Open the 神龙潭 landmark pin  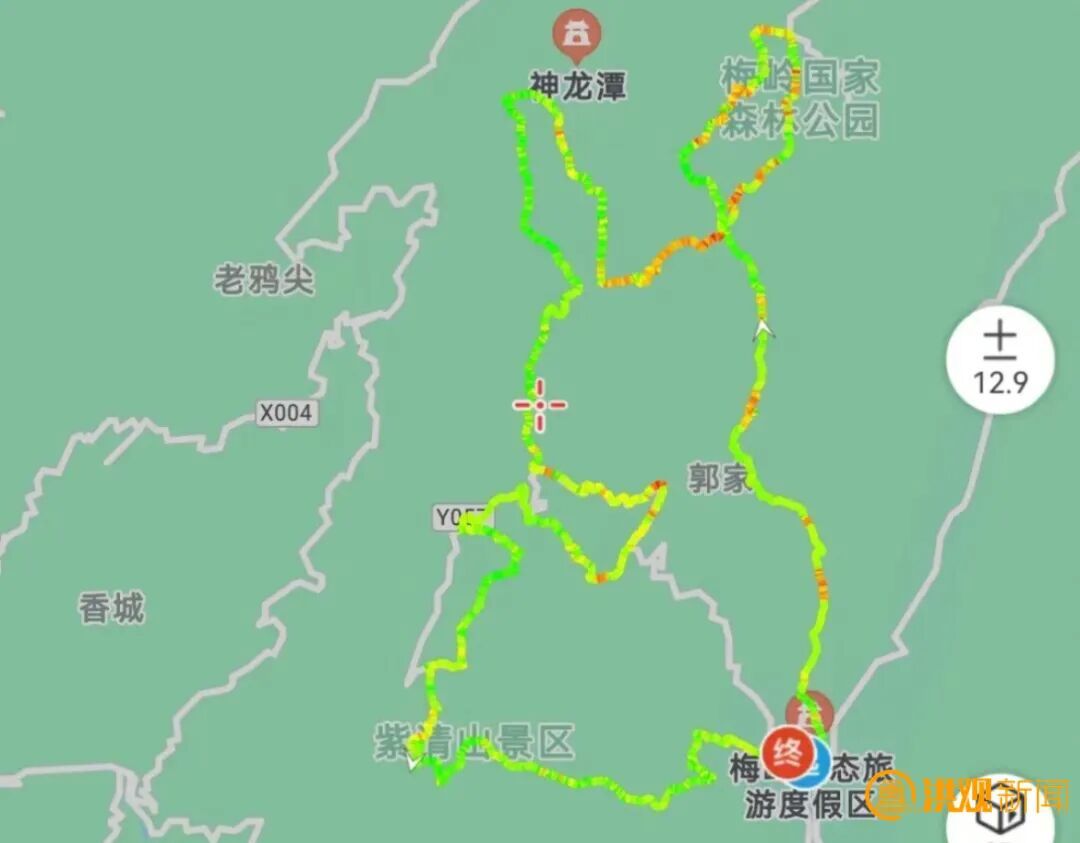(577, 35)
